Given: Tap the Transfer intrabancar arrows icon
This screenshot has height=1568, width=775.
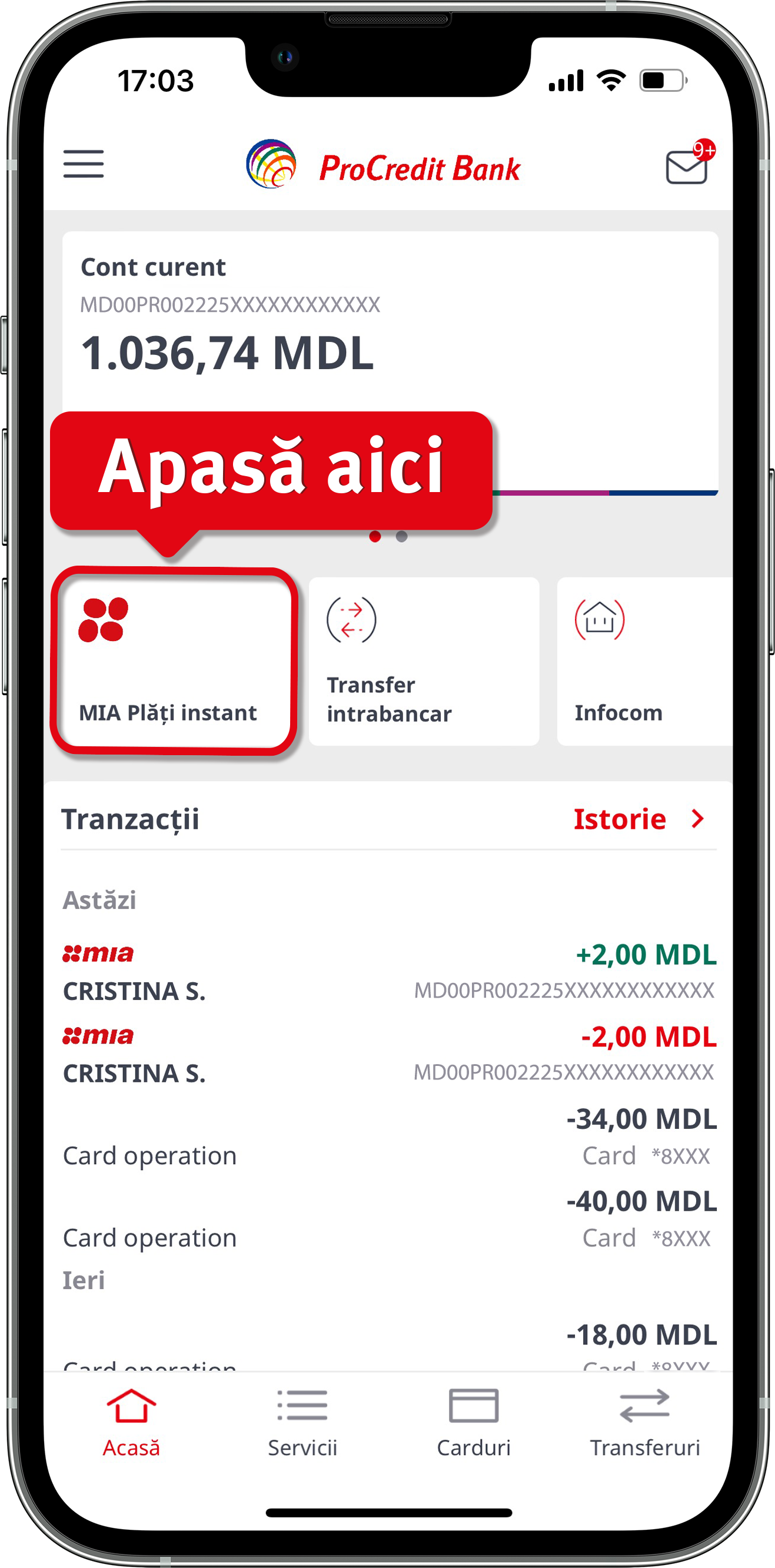Looking at the screenshot, I should 350,621.
